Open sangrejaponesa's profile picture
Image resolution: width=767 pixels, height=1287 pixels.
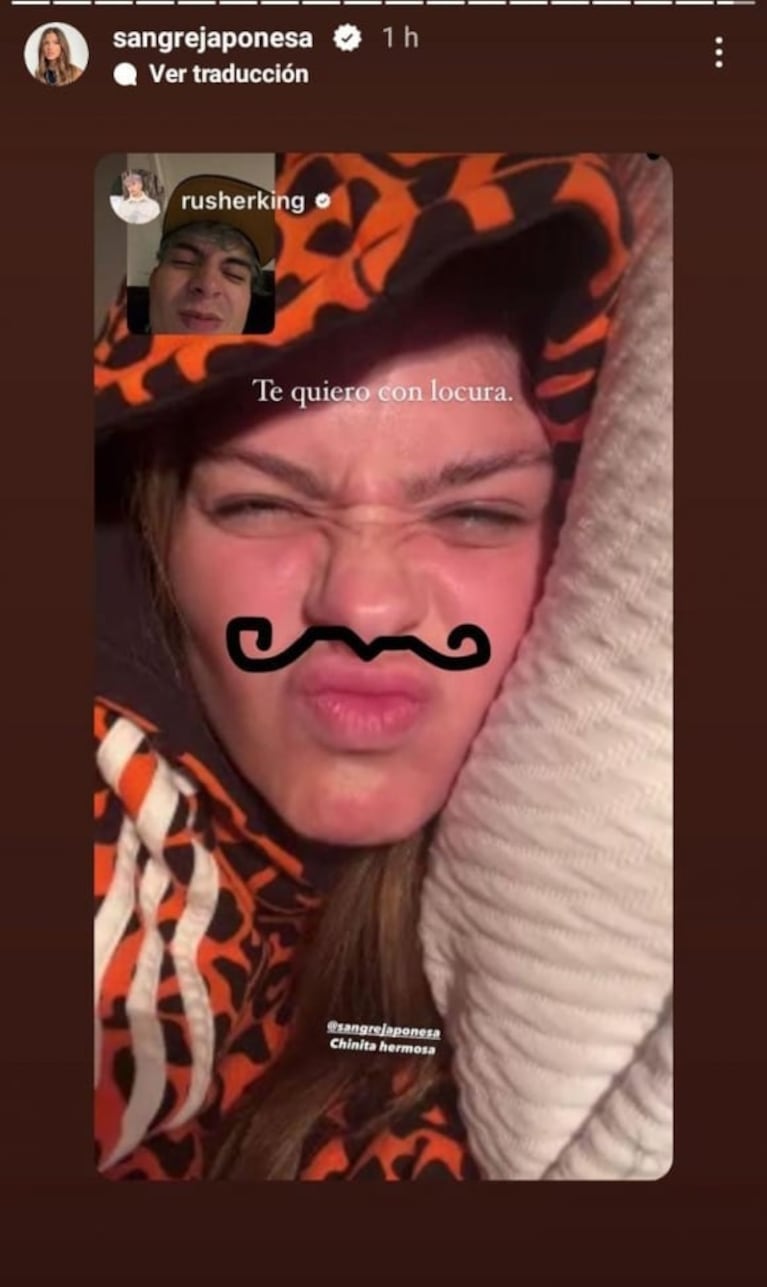(56, 54)
